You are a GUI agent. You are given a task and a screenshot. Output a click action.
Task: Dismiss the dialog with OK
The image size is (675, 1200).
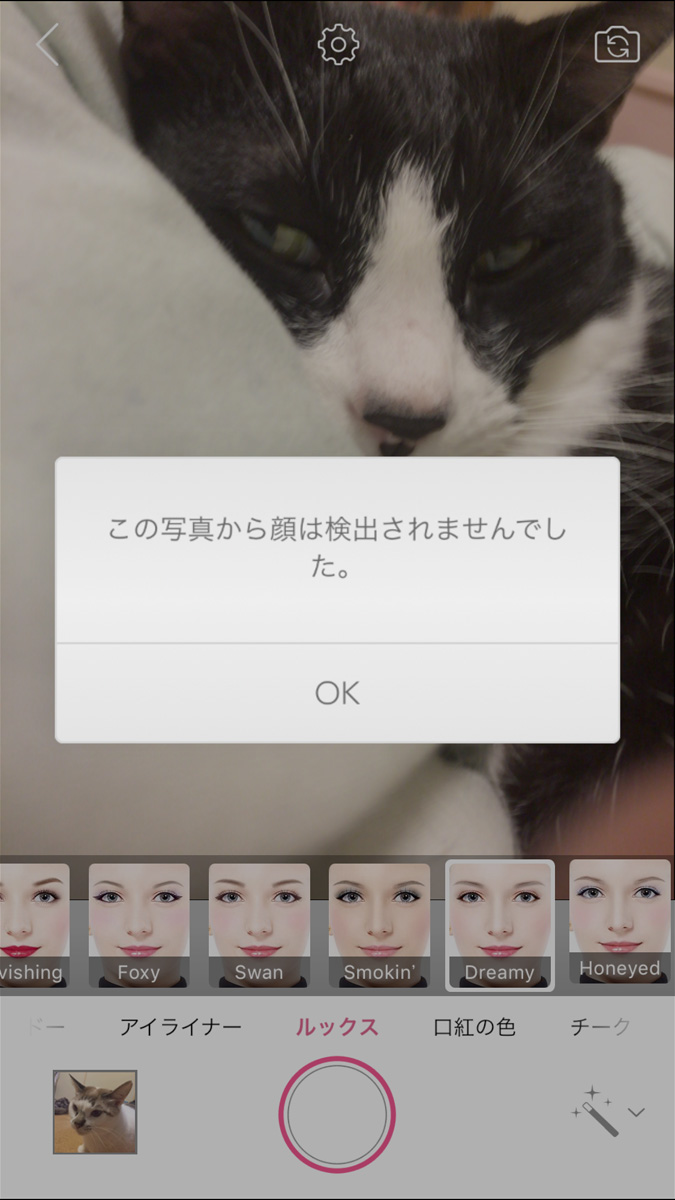point(337,693)
